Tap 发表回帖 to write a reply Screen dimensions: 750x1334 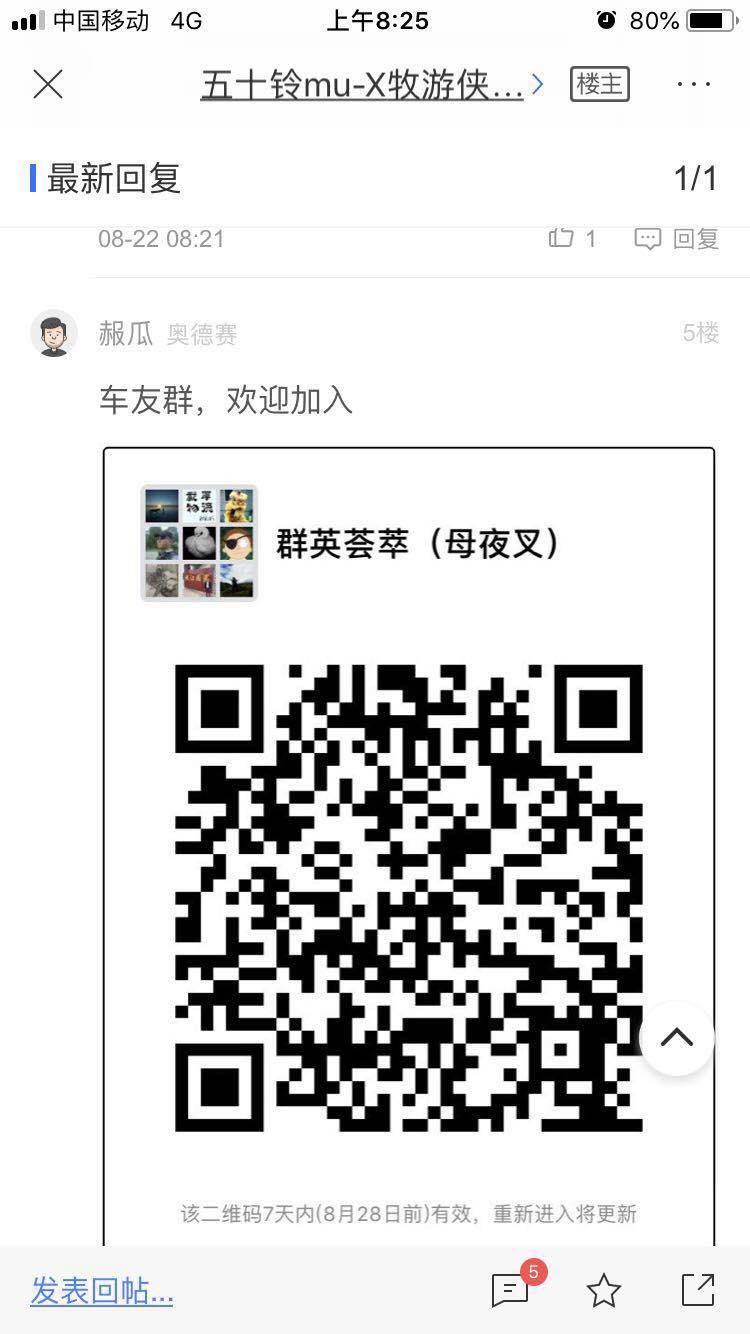coord(102,1291)
